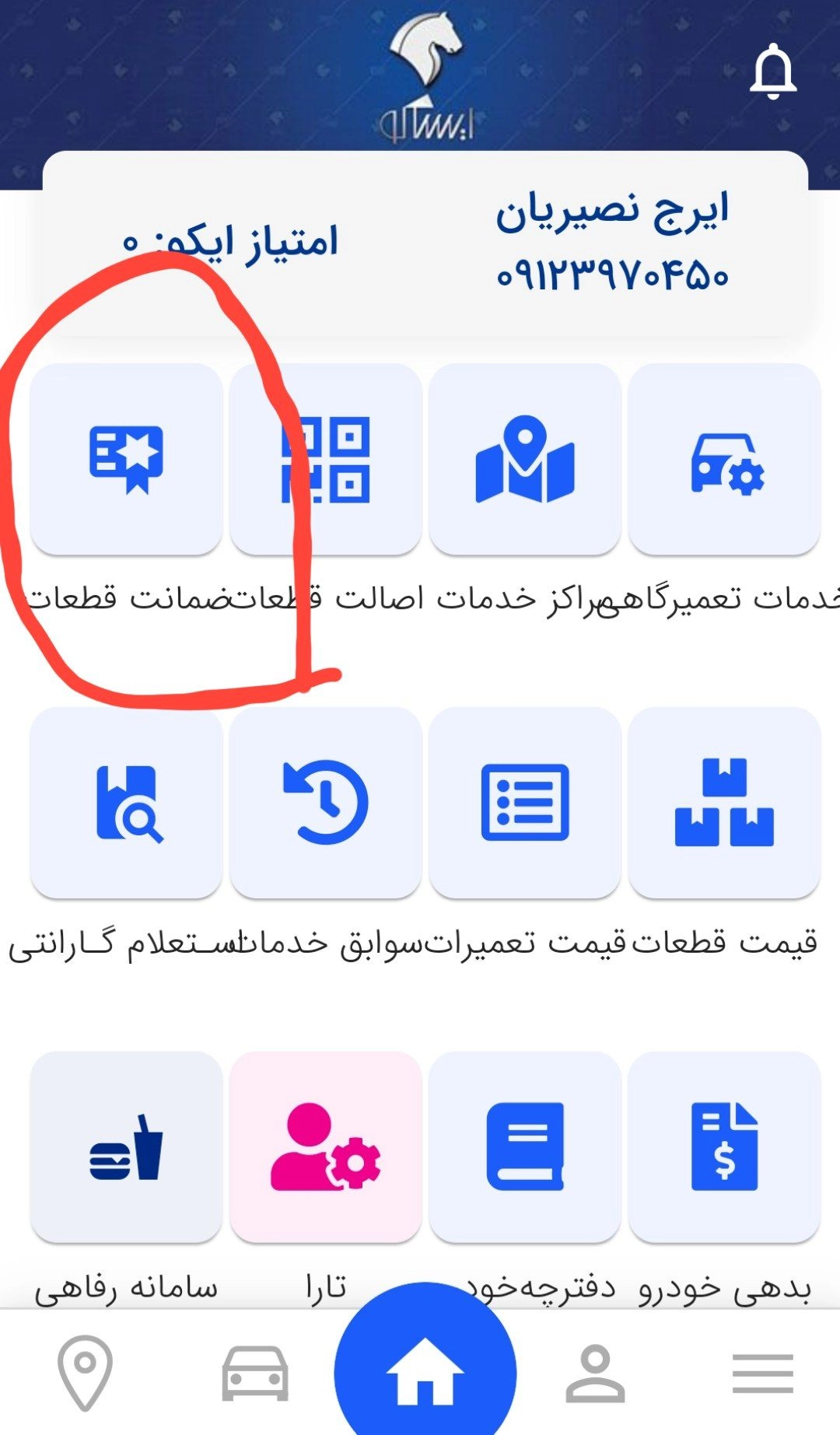Open the repair shop services tile
The width and height of the screenshot is (840, 1435).
pos(724,459)
